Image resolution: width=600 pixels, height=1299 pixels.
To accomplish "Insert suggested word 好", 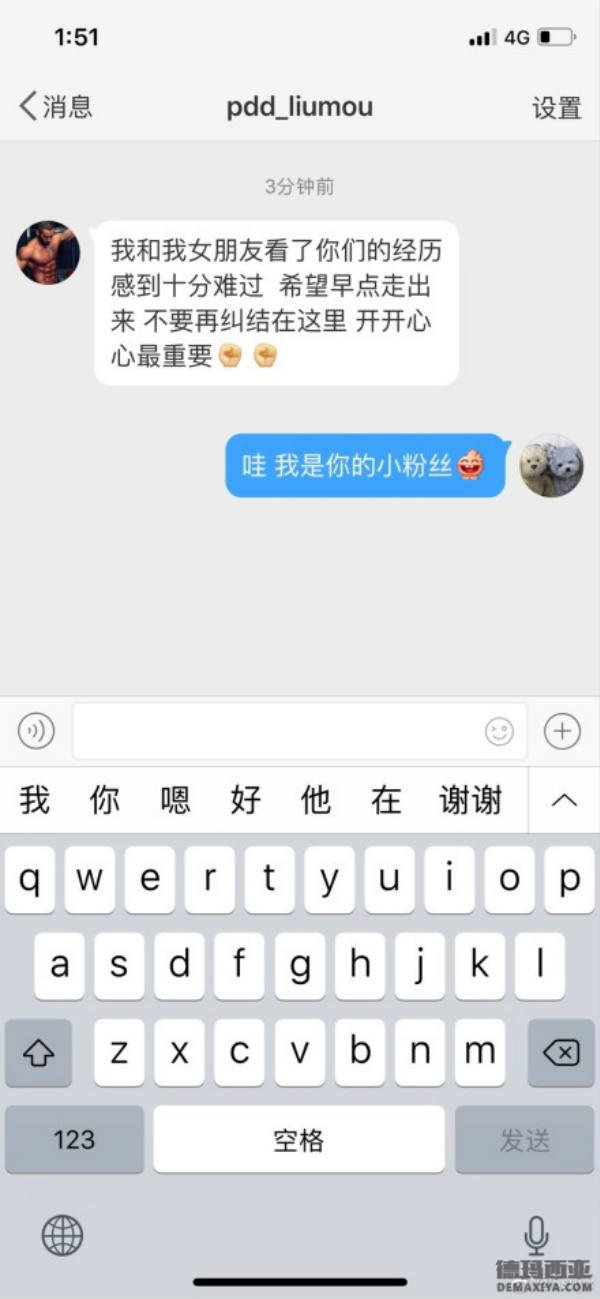I will click(x=245, y=800).
